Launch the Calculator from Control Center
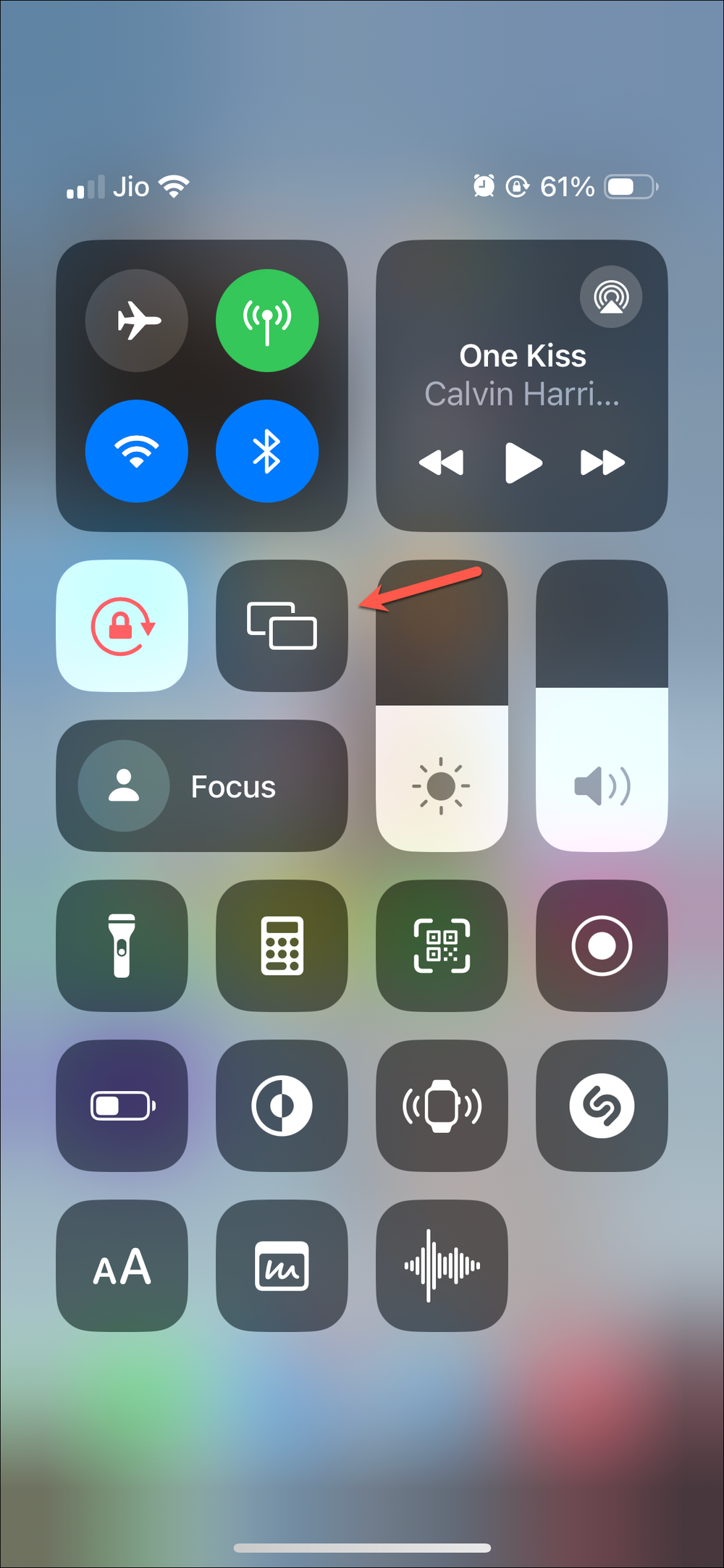 [282, 946]
